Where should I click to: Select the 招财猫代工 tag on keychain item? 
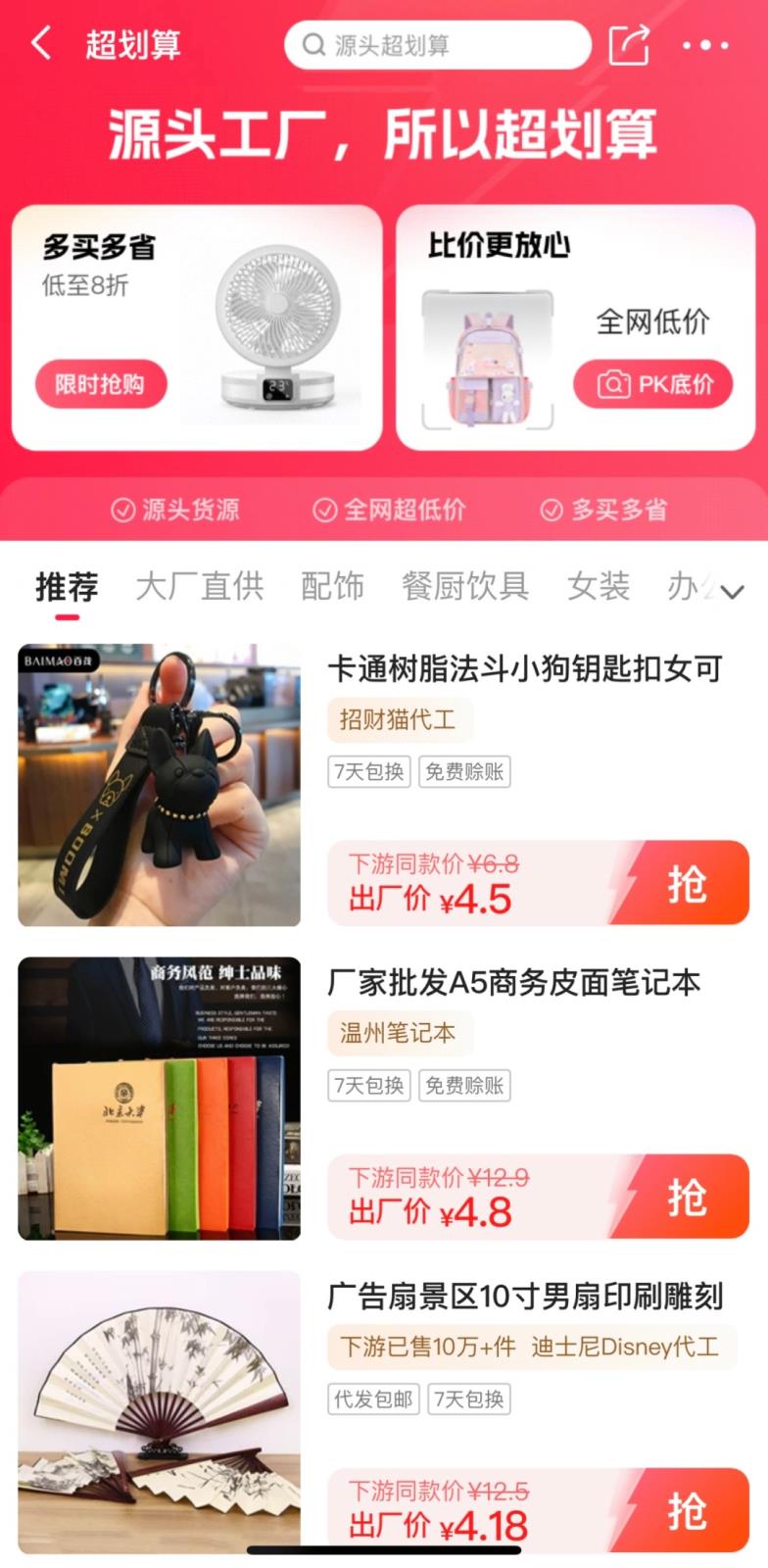tap(400, 719)
